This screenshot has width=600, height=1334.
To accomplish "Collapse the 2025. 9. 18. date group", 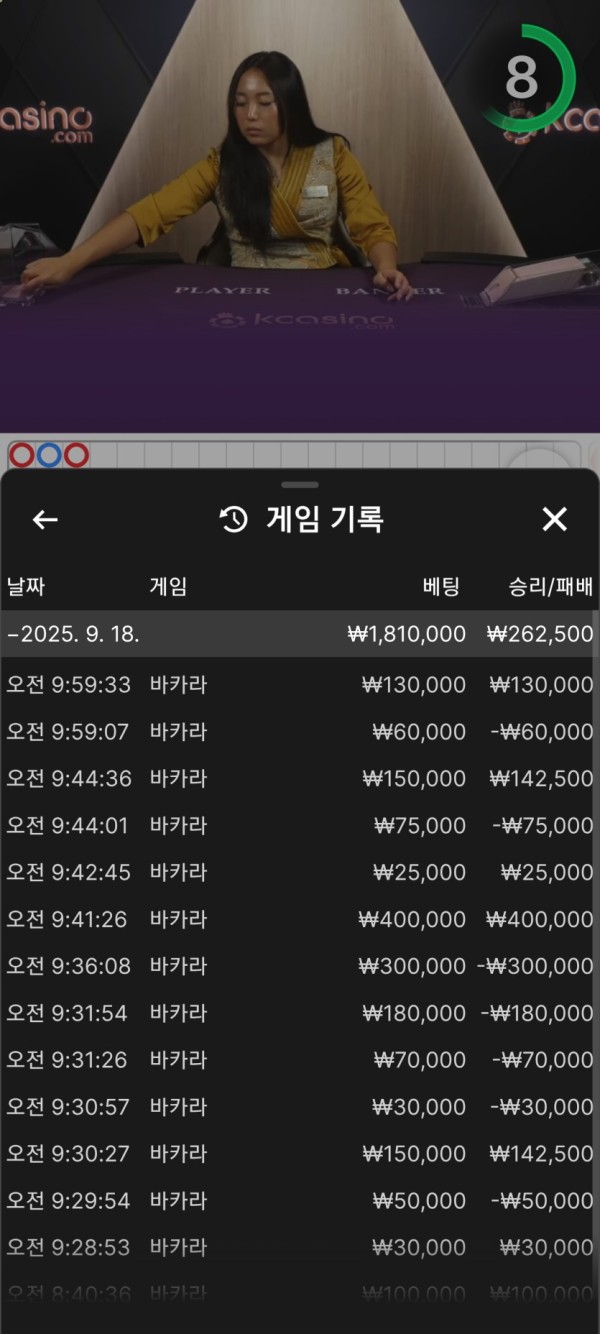I will point(300,634).
